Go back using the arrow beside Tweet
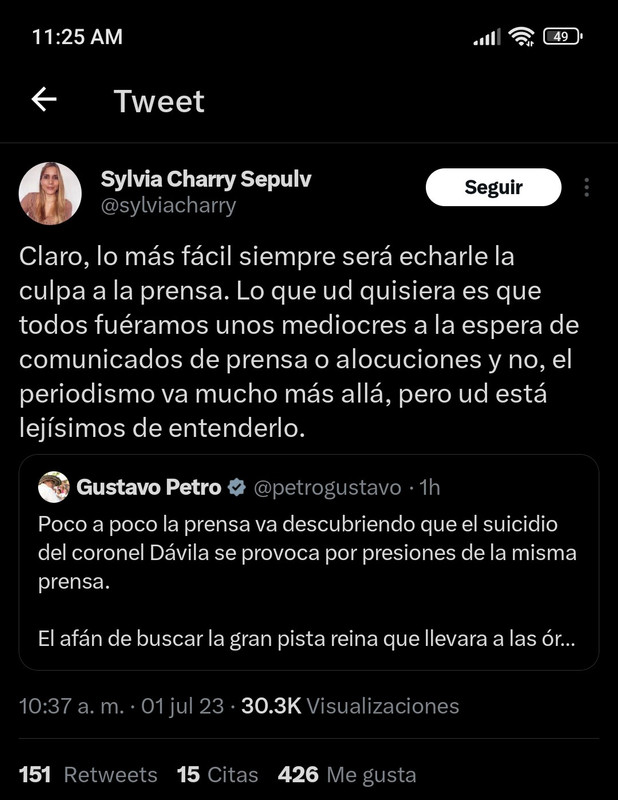The width and height of the screenshot is (618, 800). point(44,99)
